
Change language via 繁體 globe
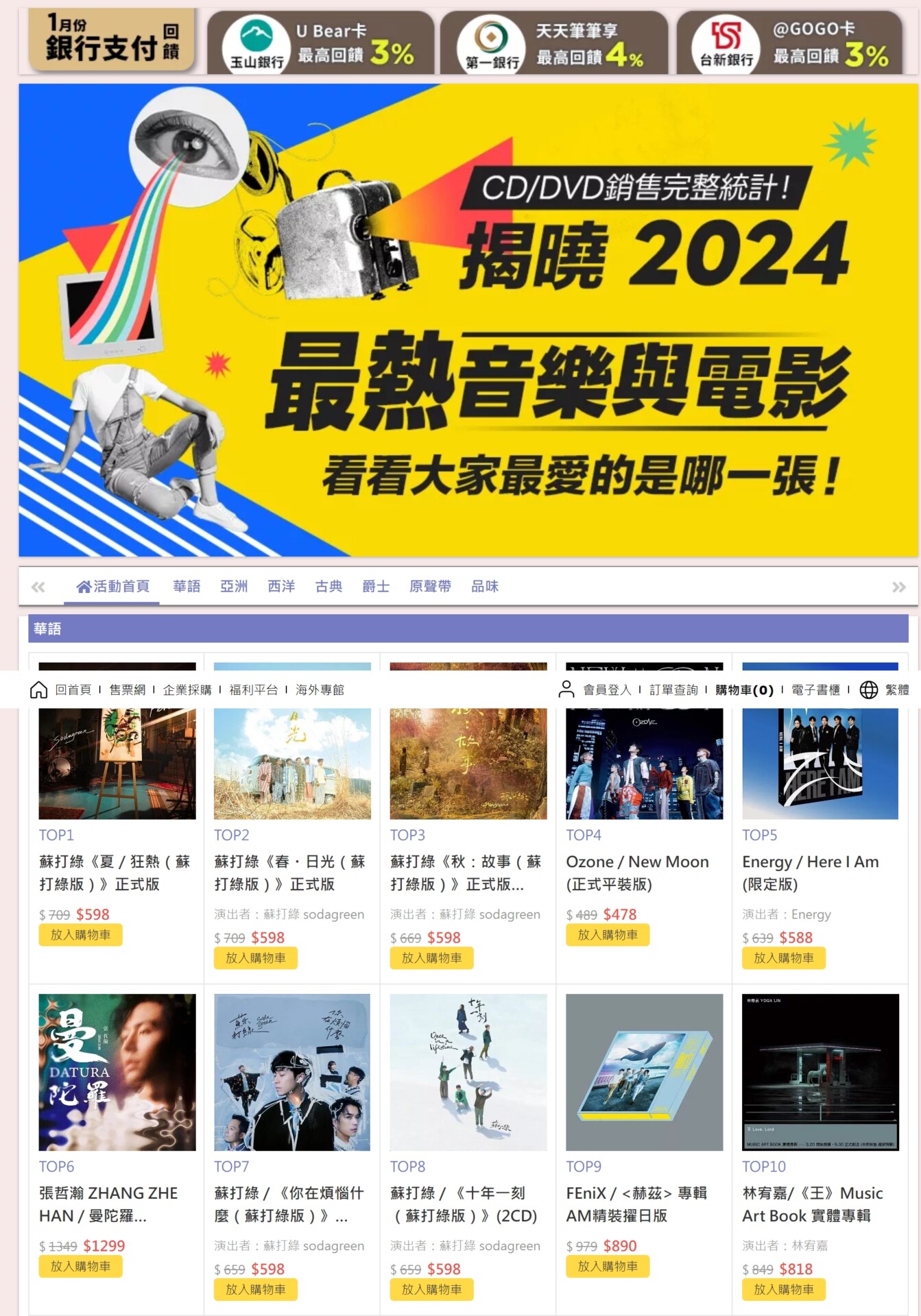pos(885,690)
